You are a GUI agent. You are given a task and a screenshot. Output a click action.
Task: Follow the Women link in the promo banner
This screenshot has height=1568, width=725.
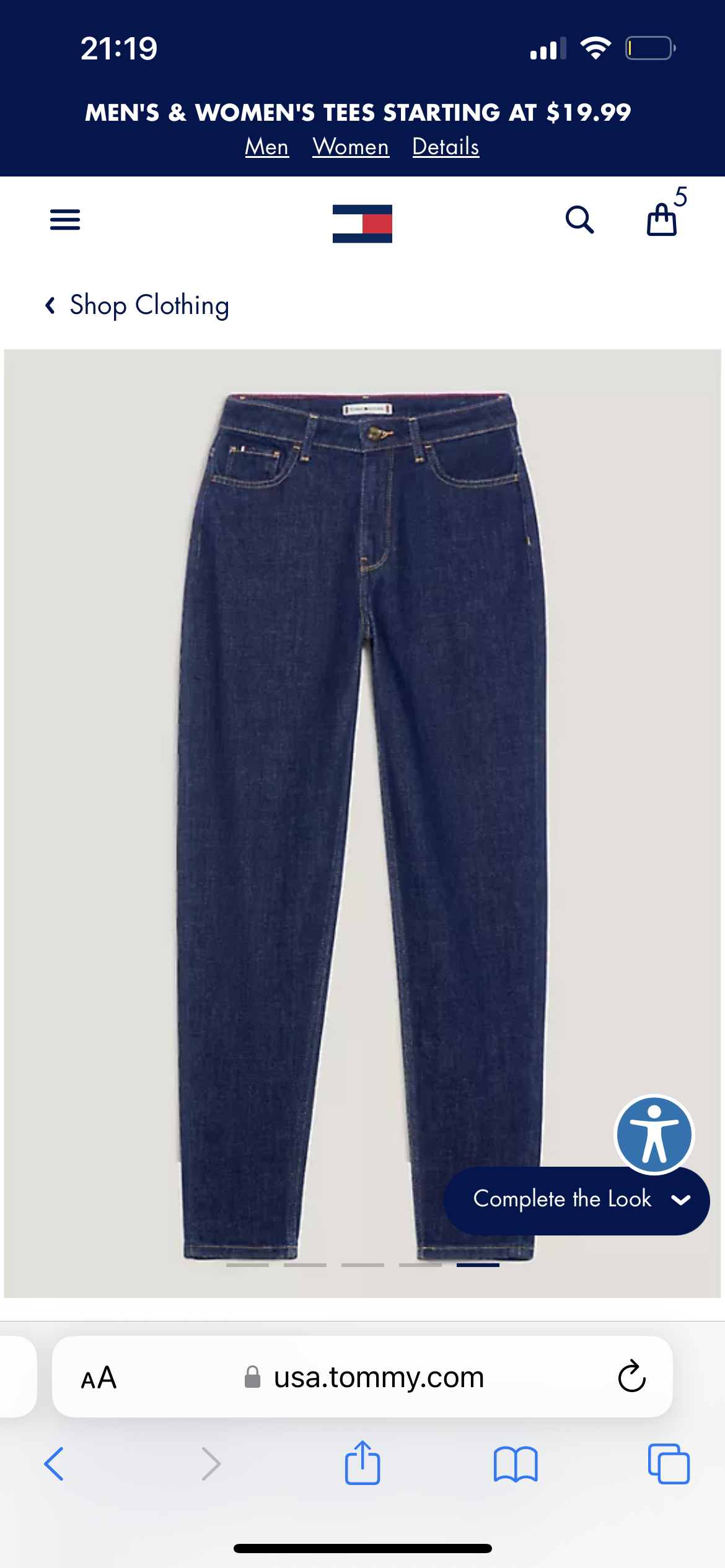351,147
